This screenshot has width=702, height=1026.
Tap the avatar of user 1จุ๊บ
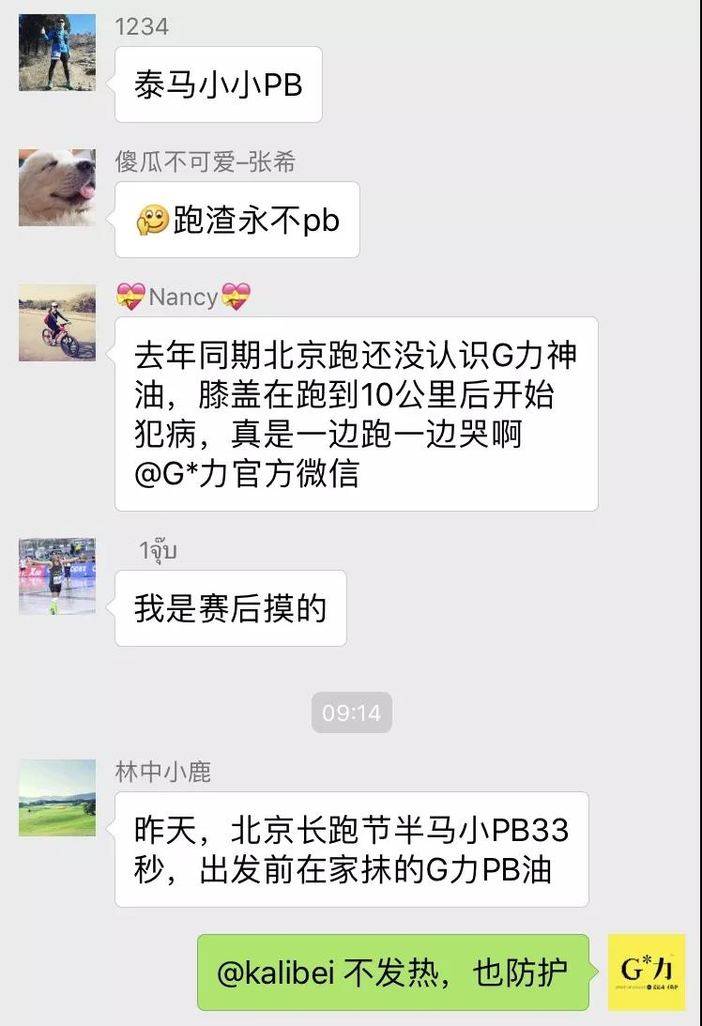(x=57, y=576)
